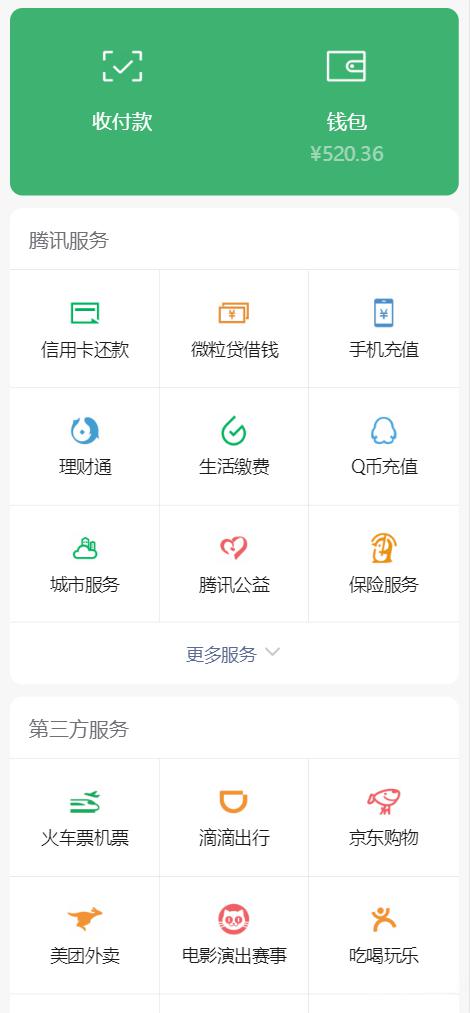Open 吃喝玩乐
Image resolution: width=470 pixels, height=1013 pixels.
click(383, 935)
